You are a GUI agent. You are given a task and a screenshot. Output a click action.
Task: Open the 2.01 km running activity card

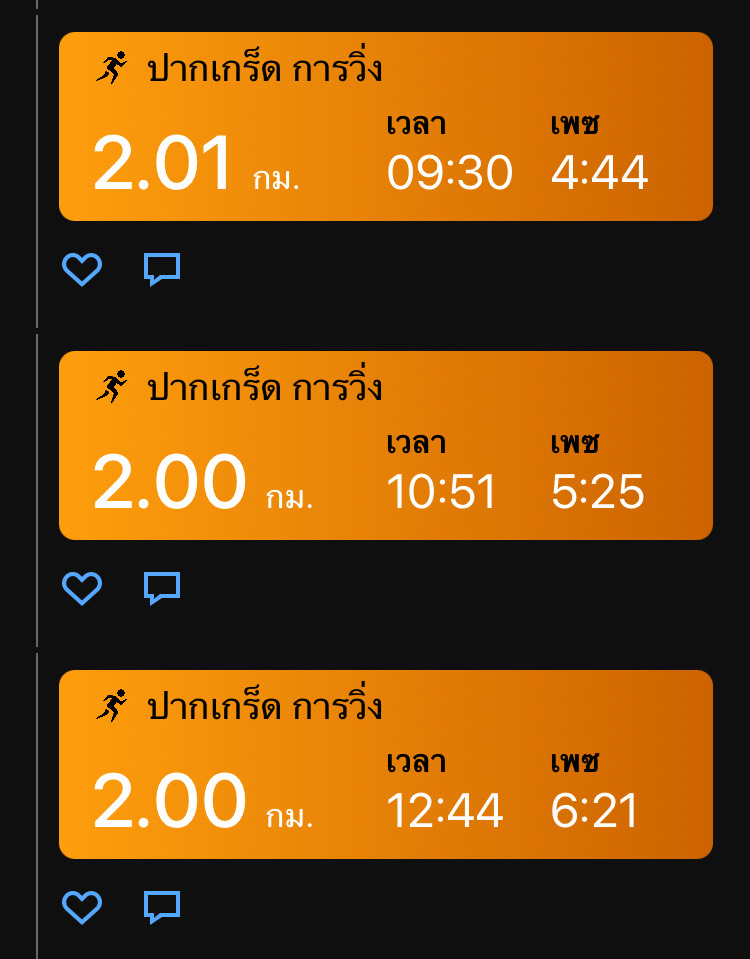tap(385, 127)
